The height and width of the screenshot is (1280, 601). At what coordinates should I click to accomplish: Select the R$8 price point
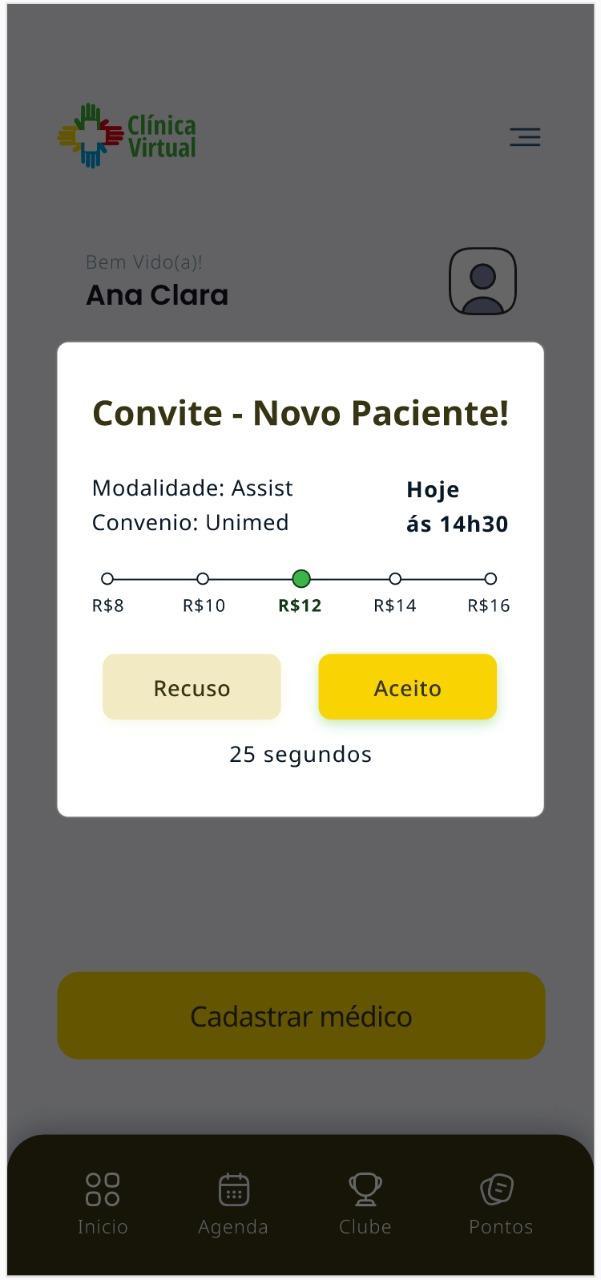tap(107, 579)
